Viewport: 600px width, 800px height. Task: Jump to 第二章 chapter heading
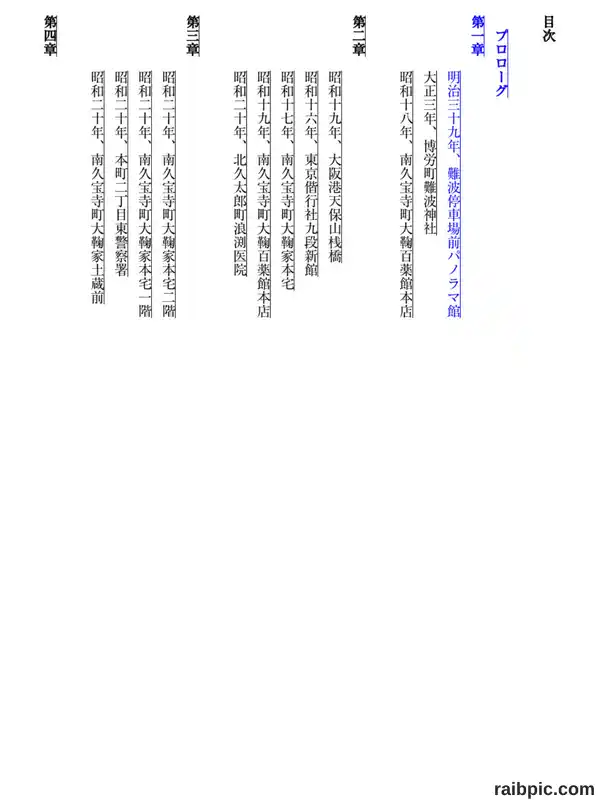(359, 36)
